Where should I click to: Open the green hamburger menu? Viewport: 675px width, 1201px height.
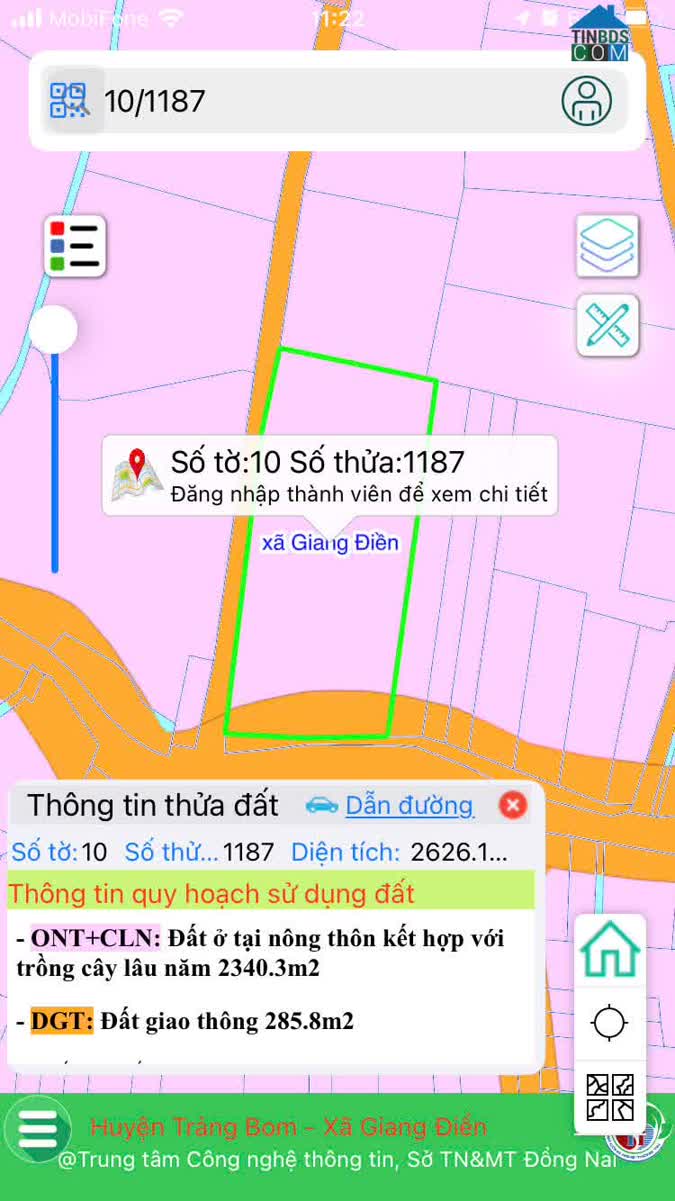coord(38,1130)
